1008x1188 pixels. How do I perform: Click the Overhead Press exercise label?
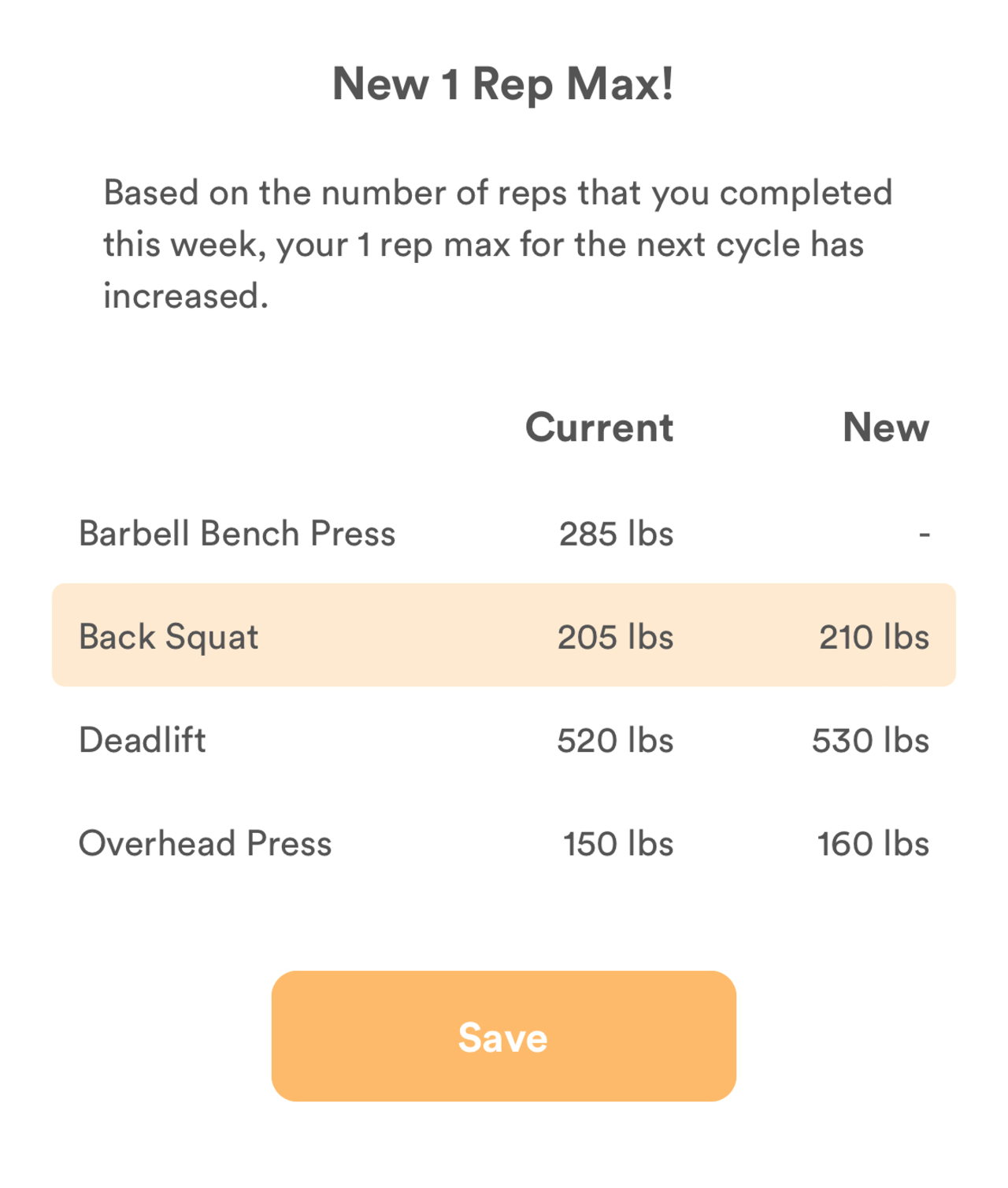coord(205,843)
